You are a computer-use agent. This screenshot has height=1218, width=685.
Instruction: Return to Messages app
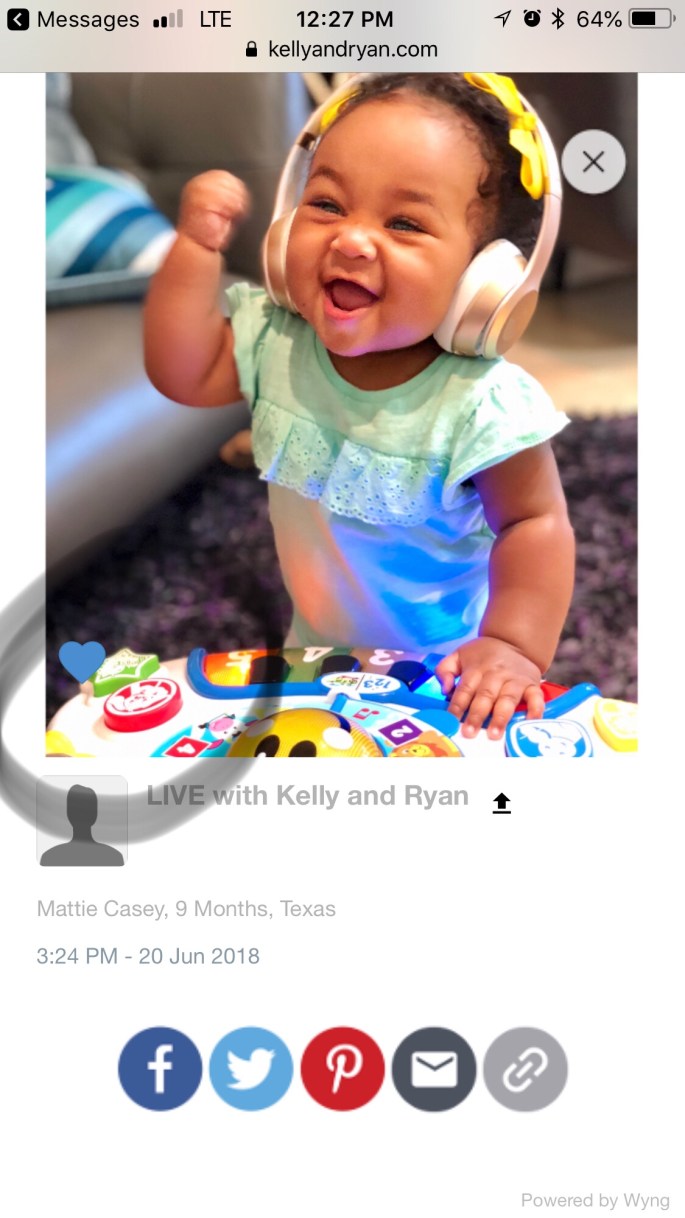tap(73, 19)
